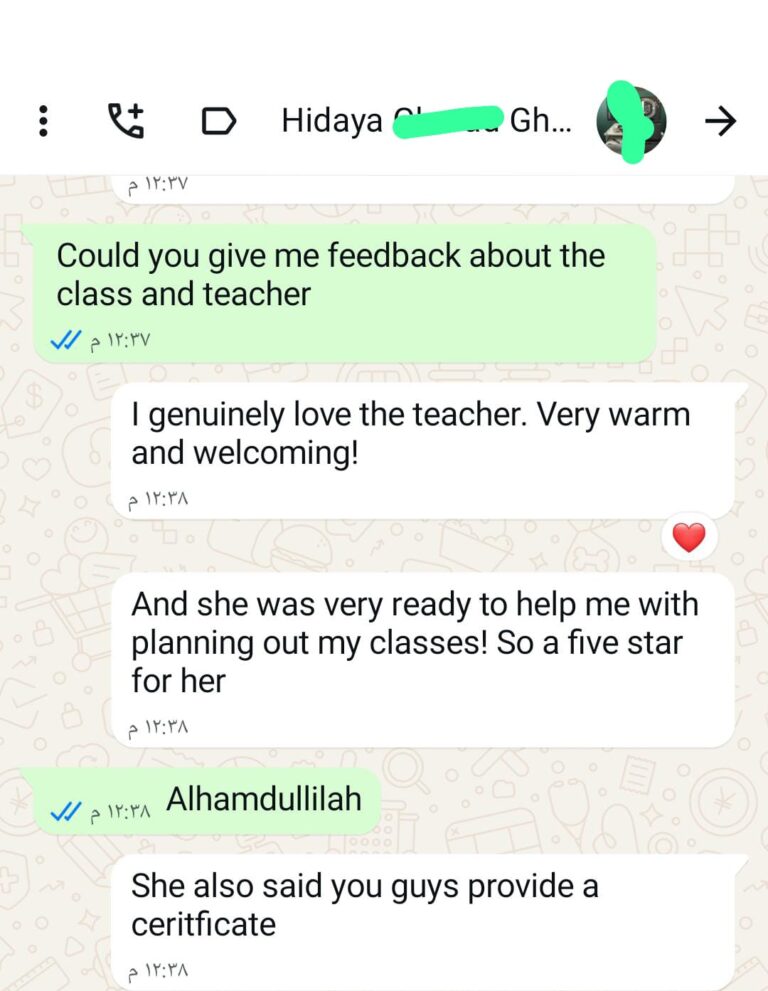Start a call with the phone icon
Viewport: 768px width, 991px height.
[x=126, y=122]
